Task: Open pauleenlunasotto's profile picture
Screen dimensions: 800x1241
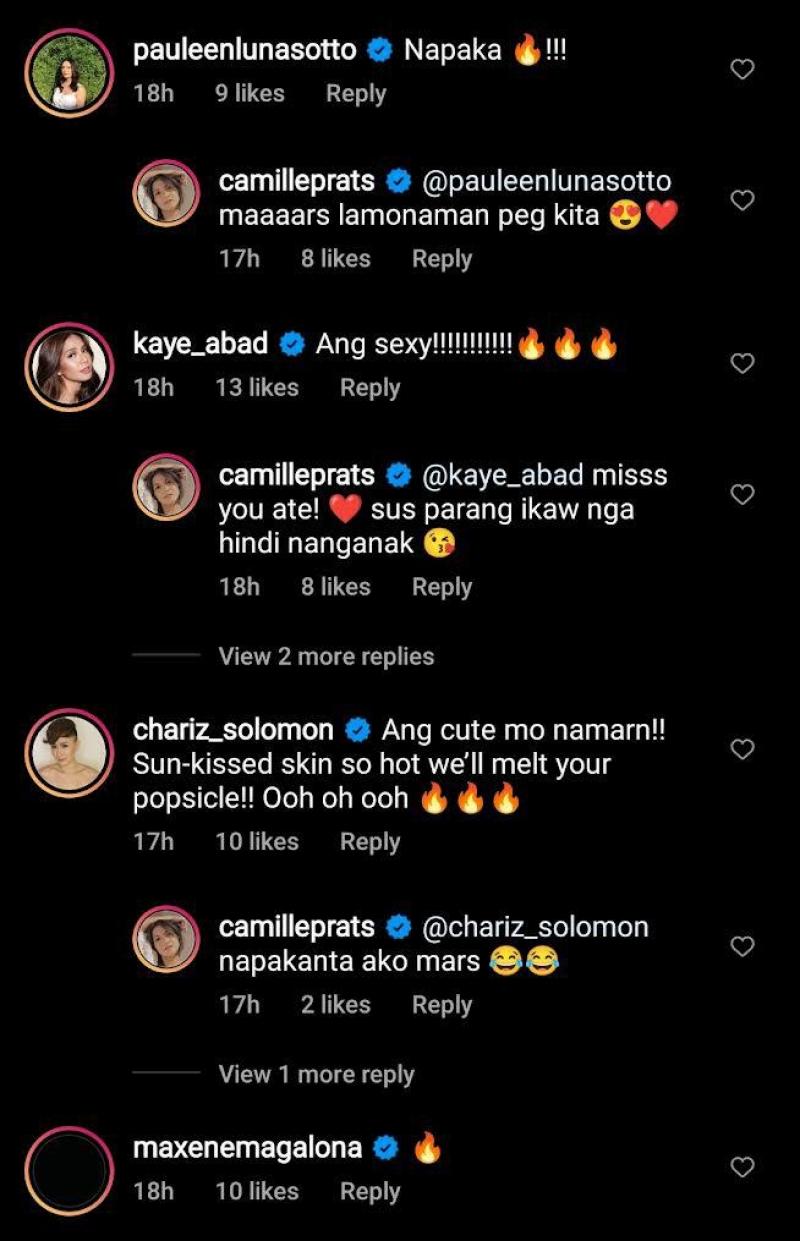Action: tap(68, 72)
